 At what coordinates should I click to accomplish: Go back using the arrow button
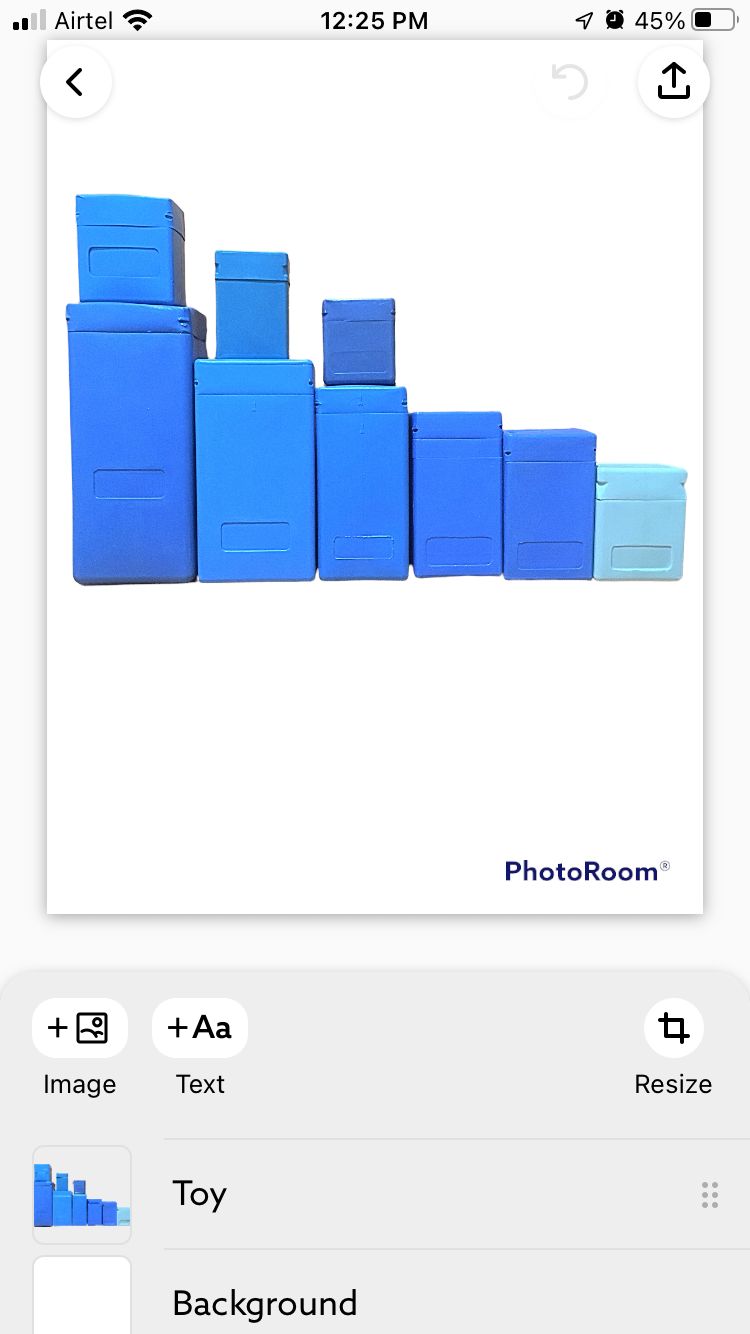(75, 82)
